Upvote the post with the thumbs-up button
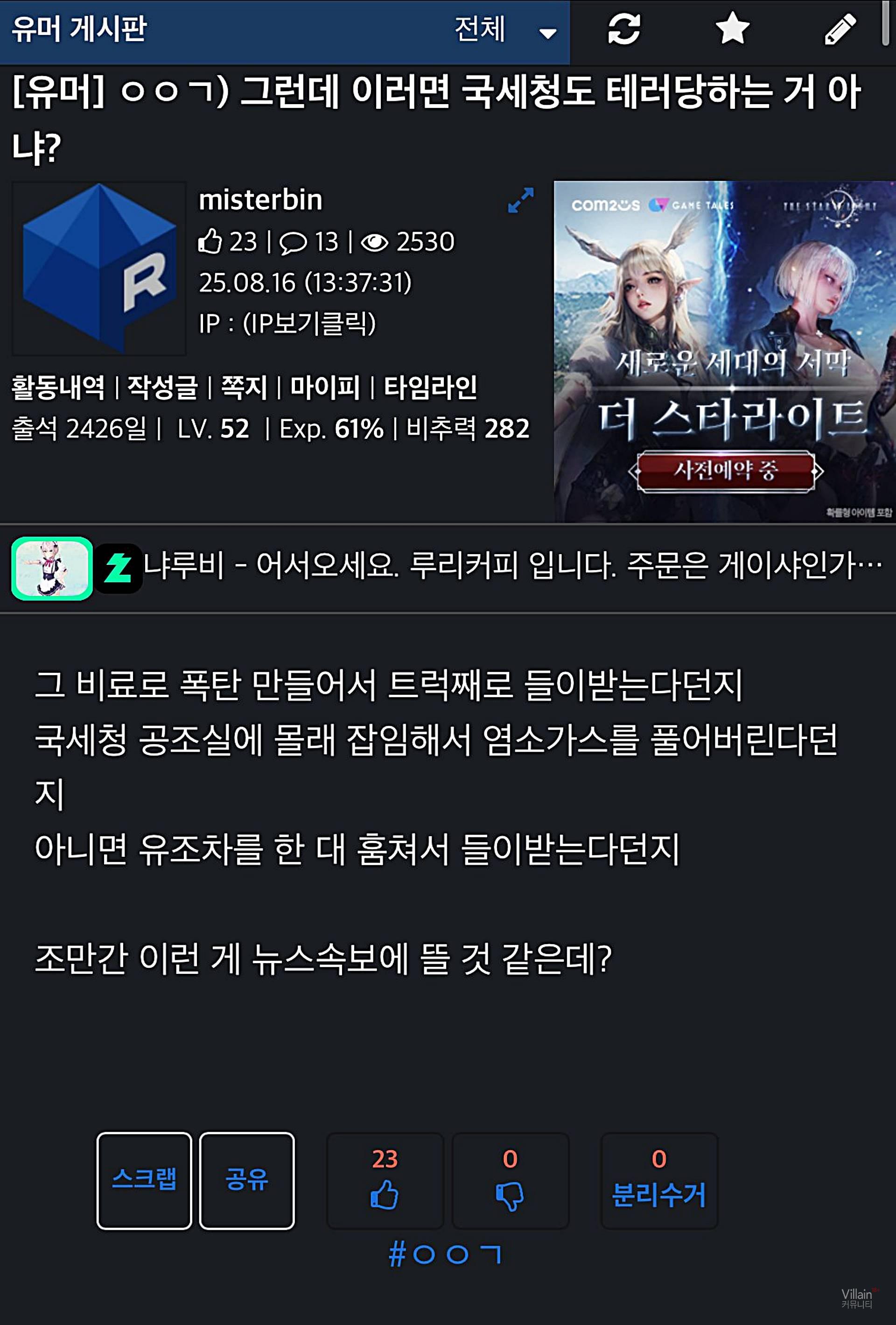 pyautogui.click(x=385, y=1180)
